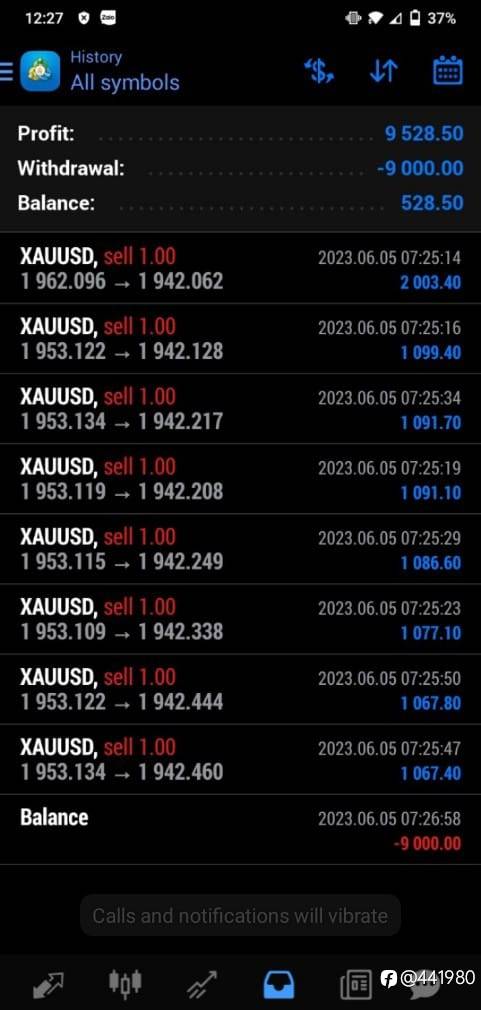
Task: Open XAUUSD sell trade with profit 1 099.40
Action: coord(240,339)
